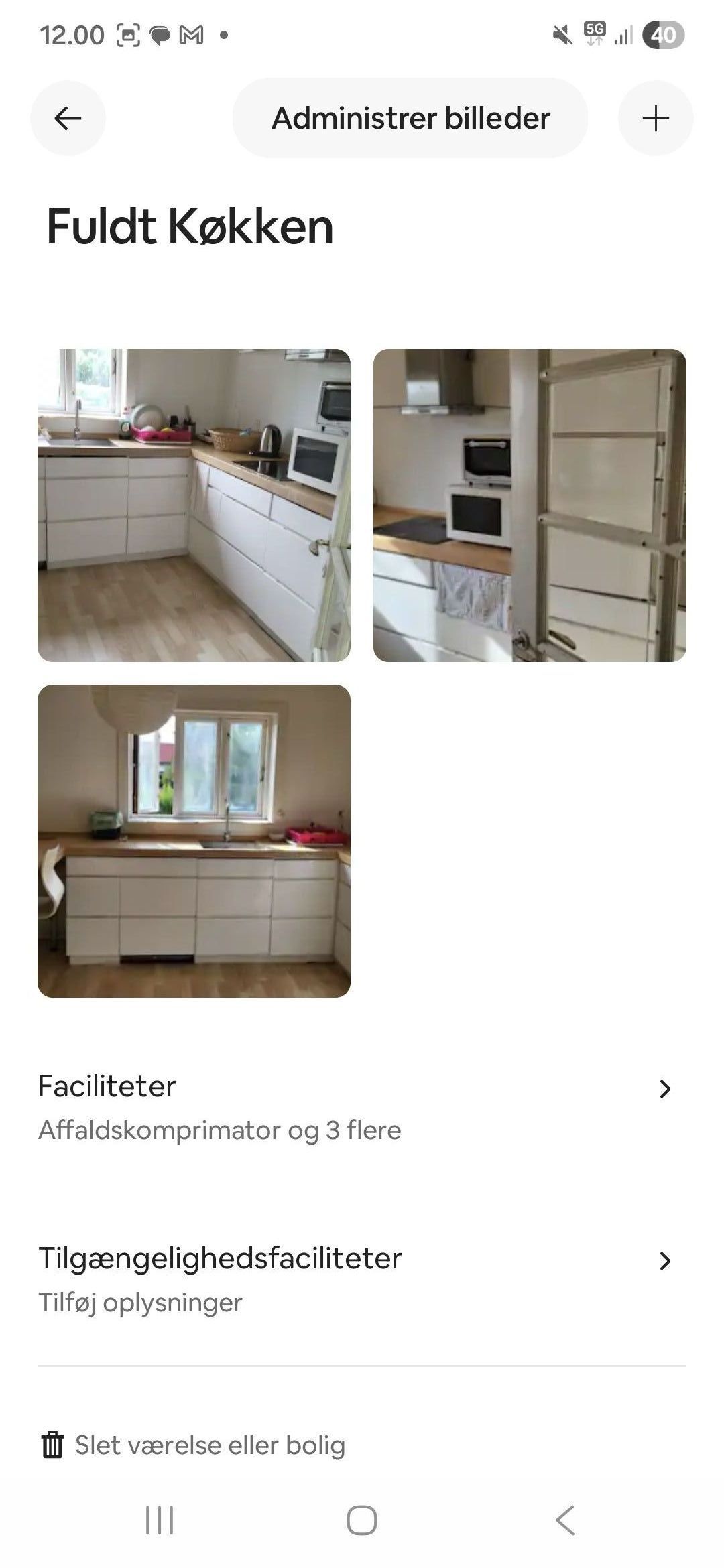Add a new photo with plus icon
This screenshot has height=1568, width=724.
tap(655, 119)
